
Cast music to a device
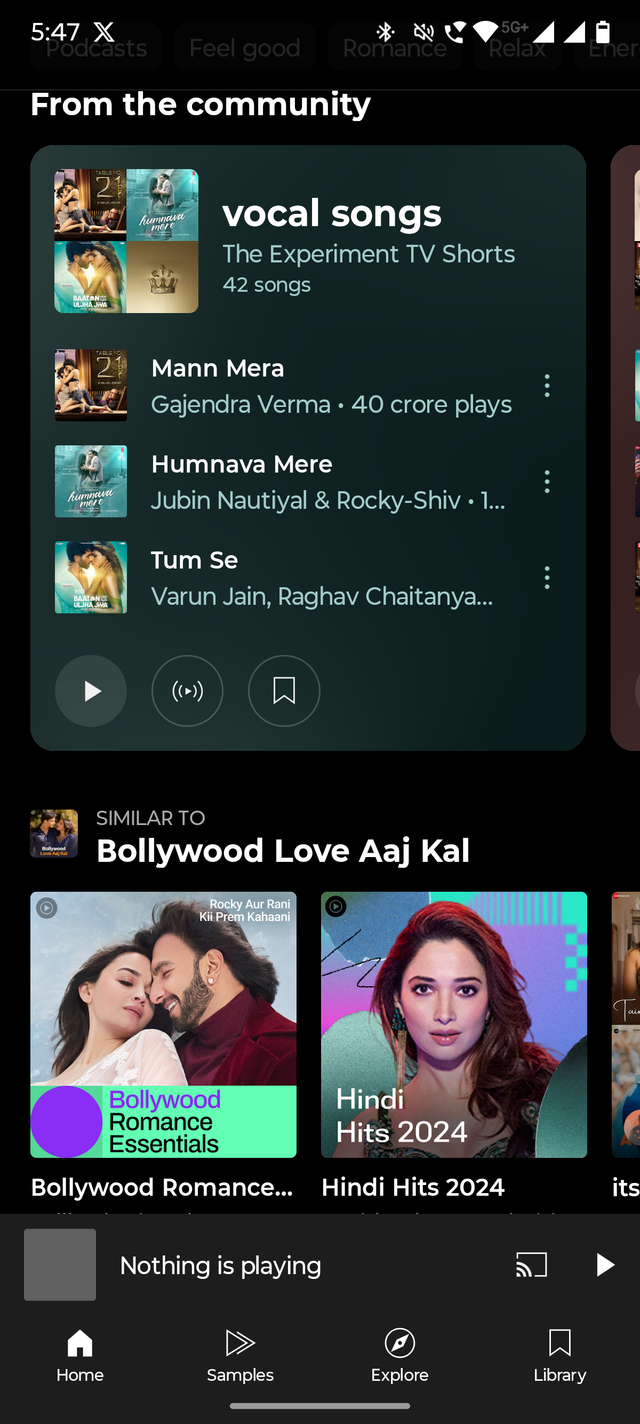(x=531, y=1265)
